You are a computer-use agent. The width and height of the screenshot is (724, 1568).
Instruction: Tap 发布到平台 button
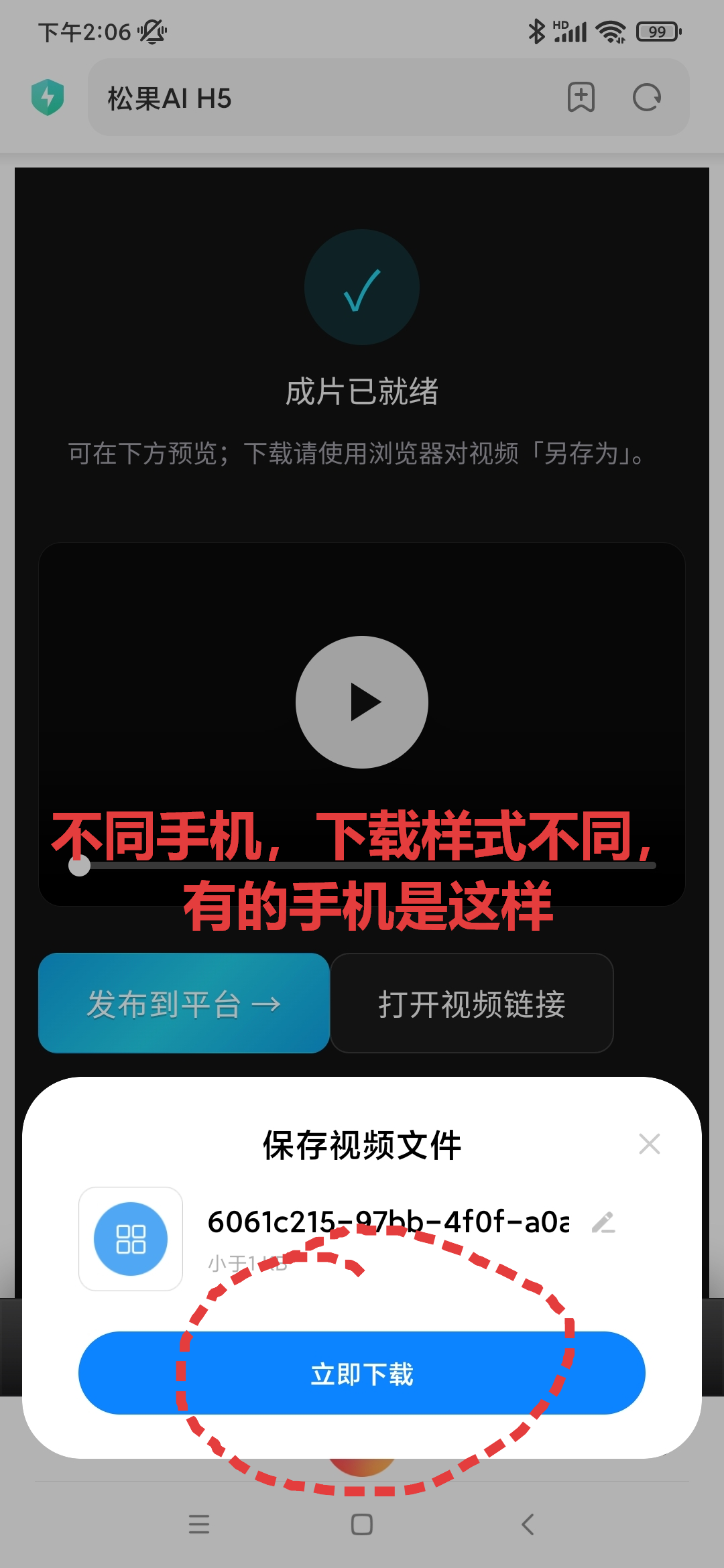click(x=184, y=1003)
